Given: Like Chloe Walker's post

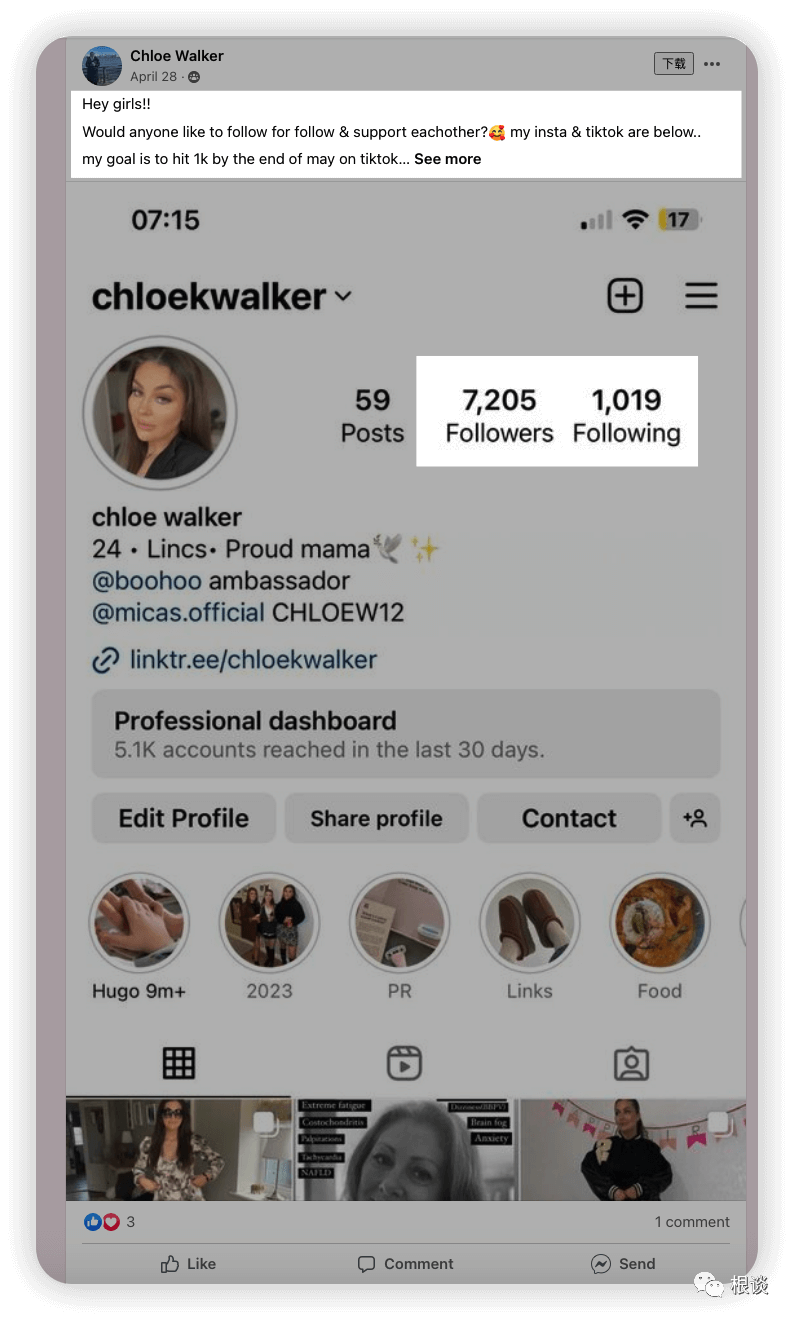Looking at the screenshot, I should (188, 1264).
